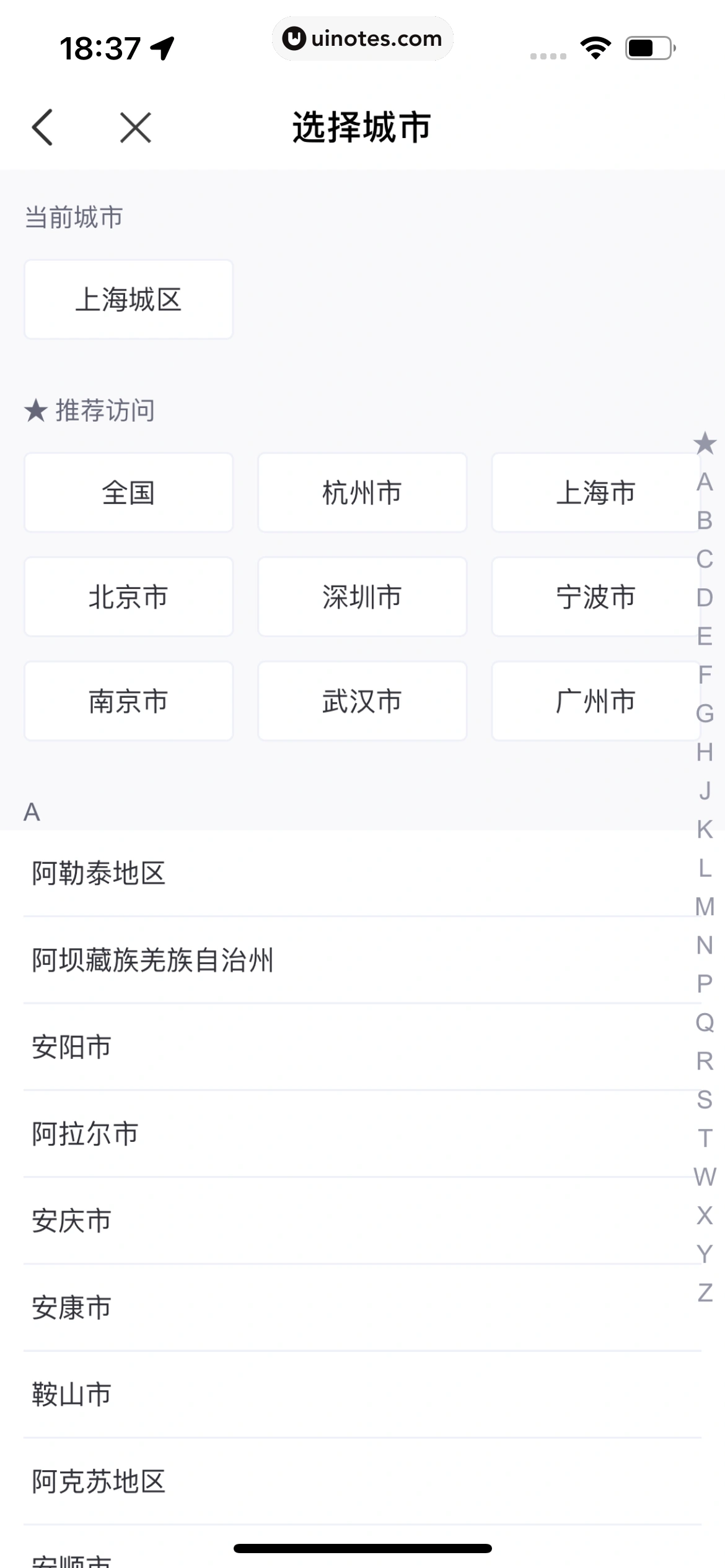Pick 上海市 from recommended cities
The width and height of the screenshot is (725, 1568).
595,493
